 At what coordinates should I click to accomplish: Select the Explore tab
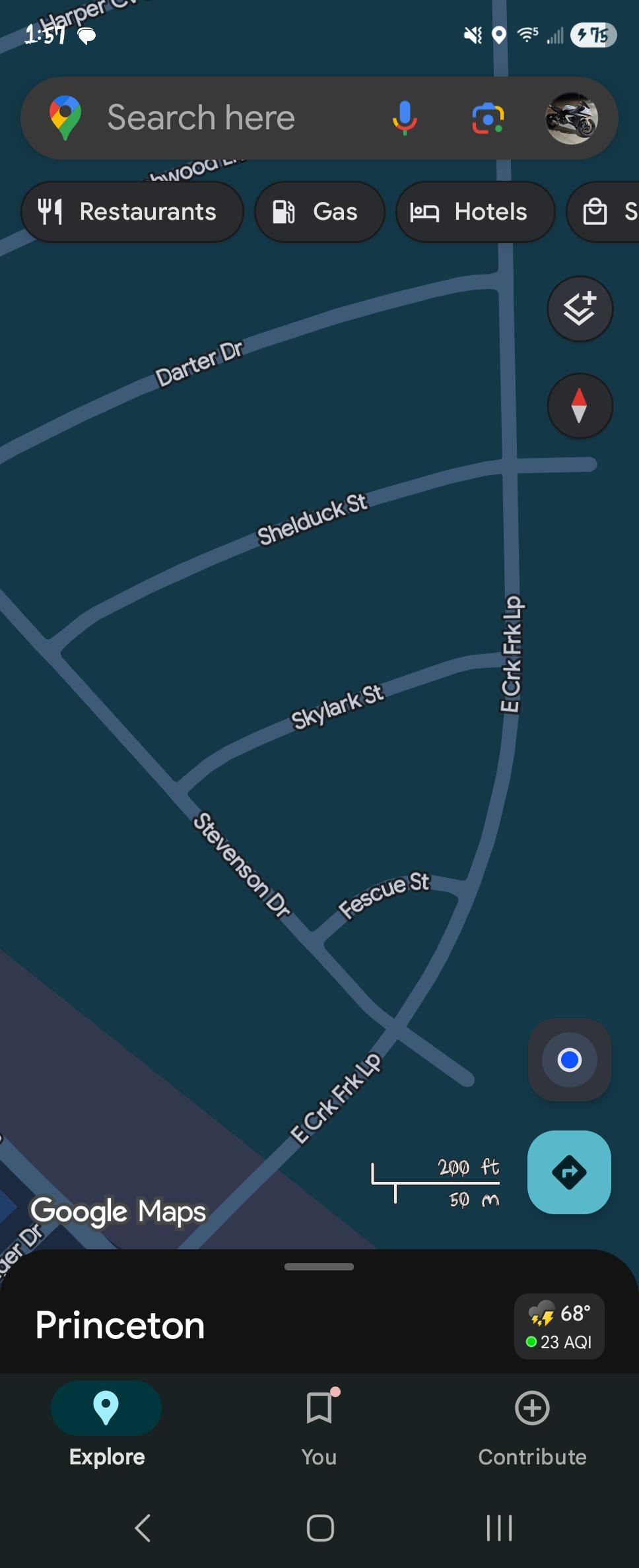[x=106, y=1425]
